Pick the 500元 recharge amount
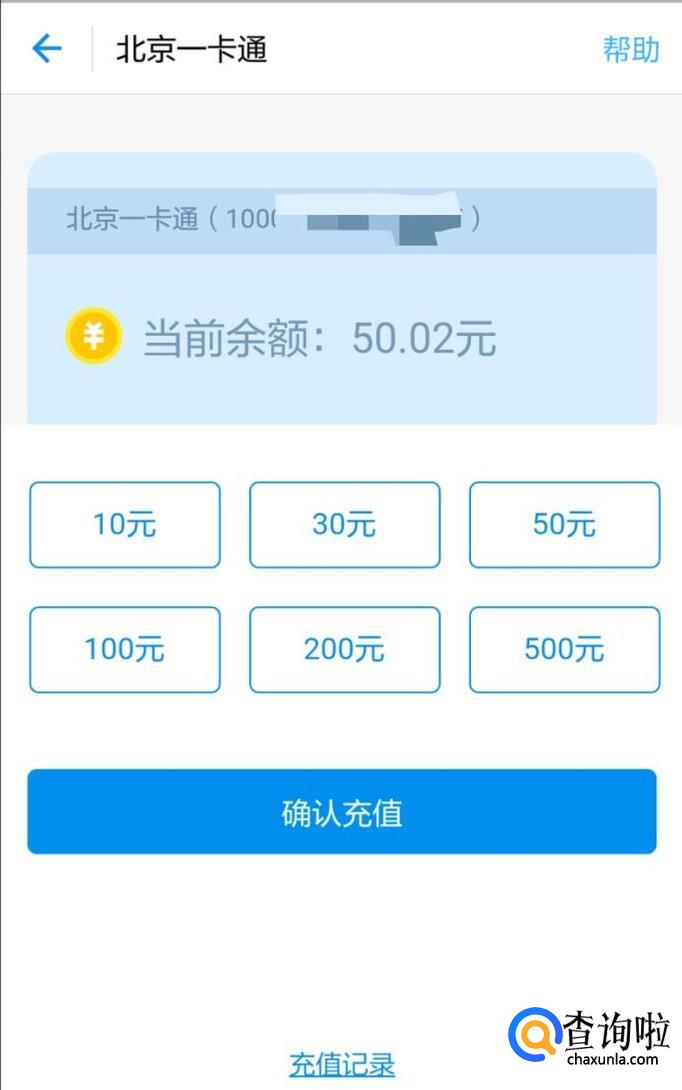 (x=565, y=650)
